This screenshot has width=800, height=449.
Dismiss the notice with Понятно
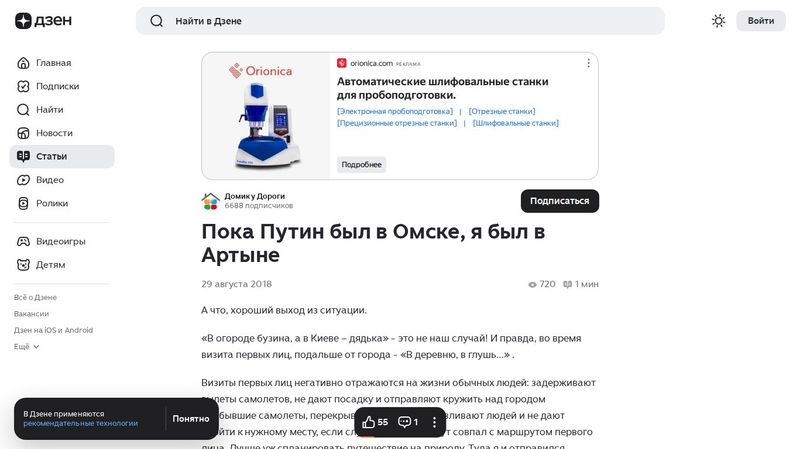(191, 419)
